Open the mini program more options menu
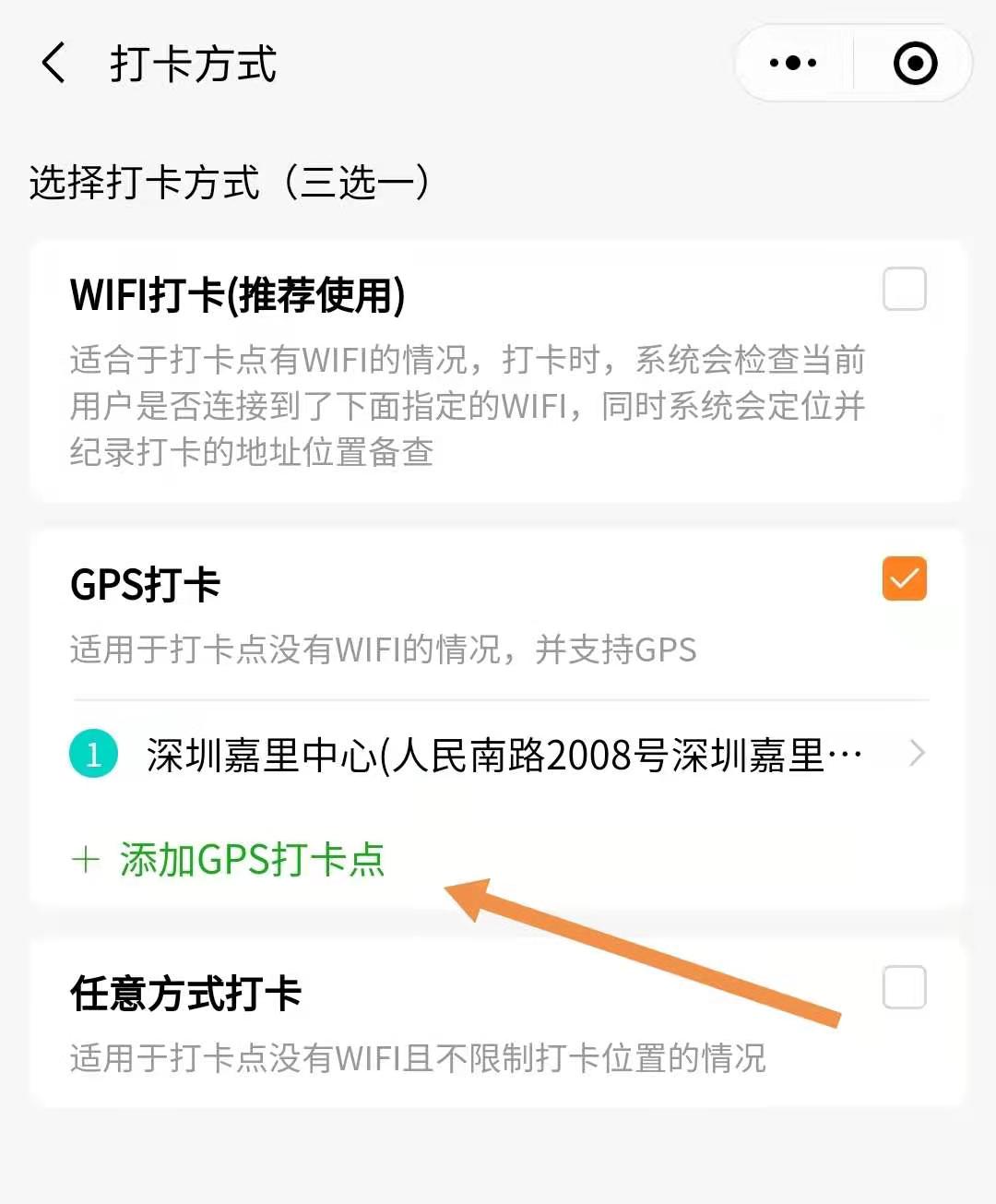The width and height of the screenshot is (996, 1204). pos(793,64)
